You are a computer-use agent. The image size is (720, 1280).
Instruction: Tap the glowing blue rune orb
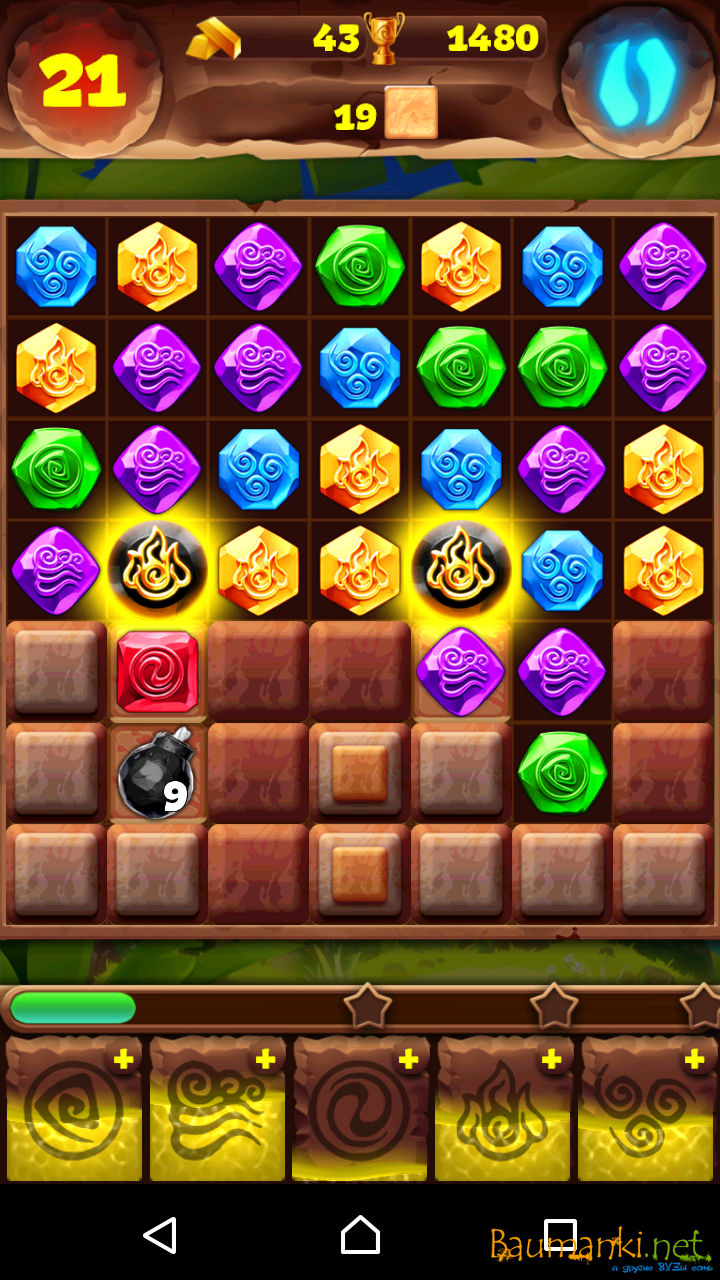tap(637, 82)
